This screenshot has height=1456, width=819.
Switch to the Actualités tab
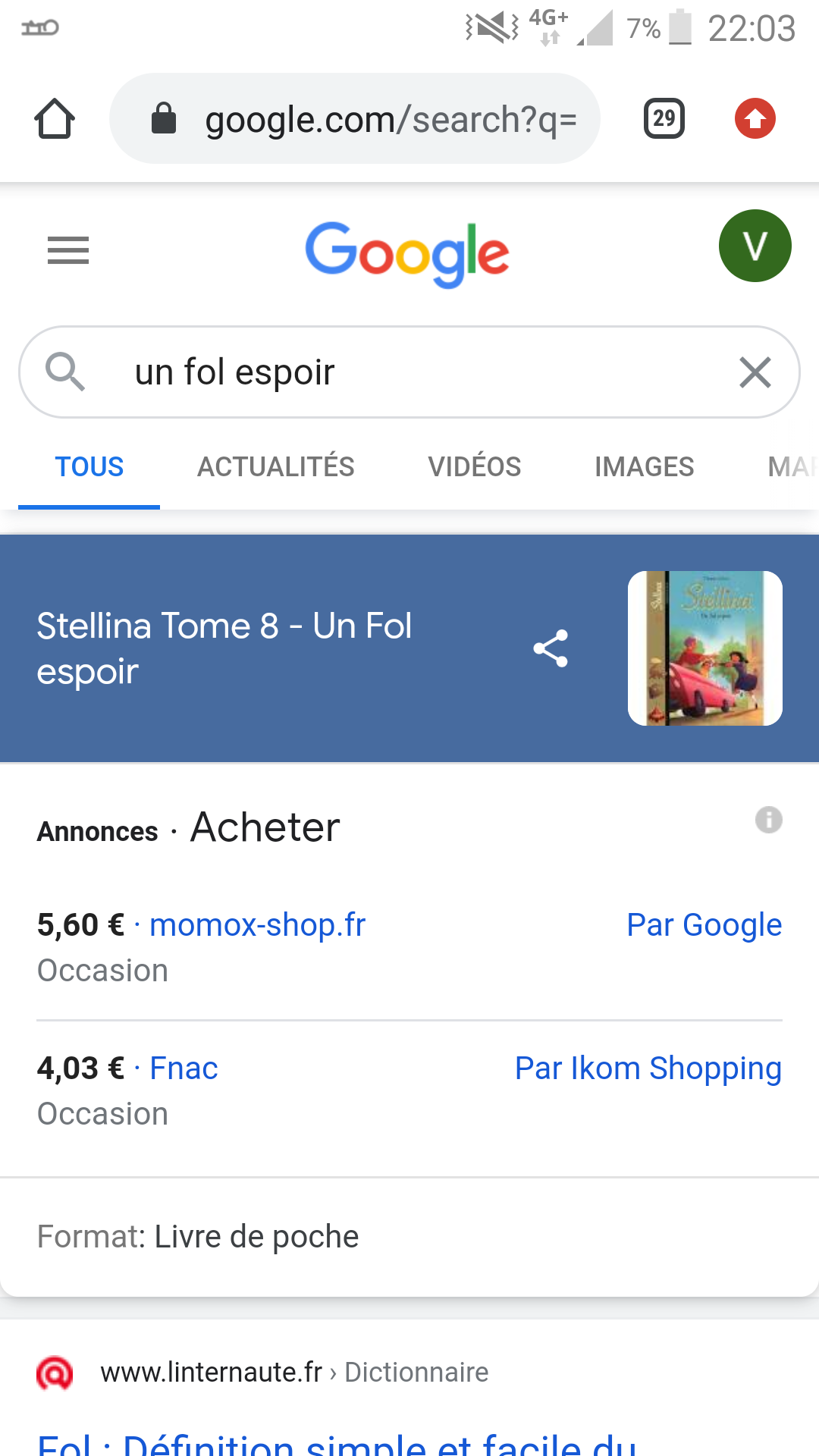[275, 467]
